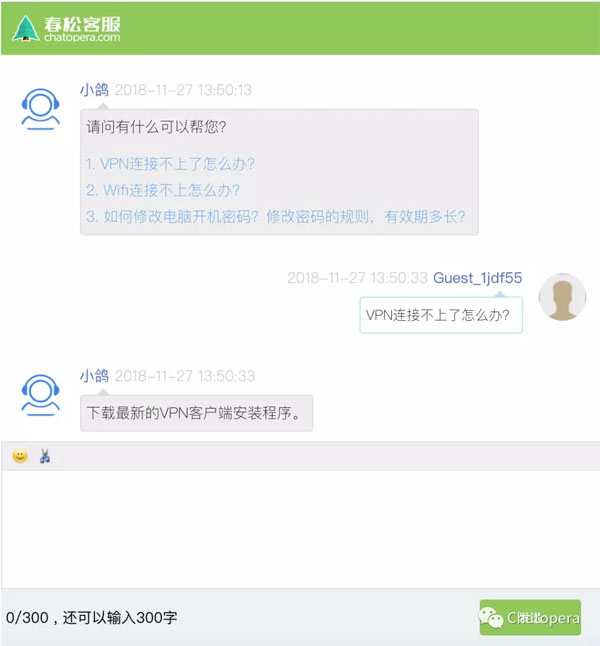Open the emoji picker
600x646 pixels.
[20, 457]
